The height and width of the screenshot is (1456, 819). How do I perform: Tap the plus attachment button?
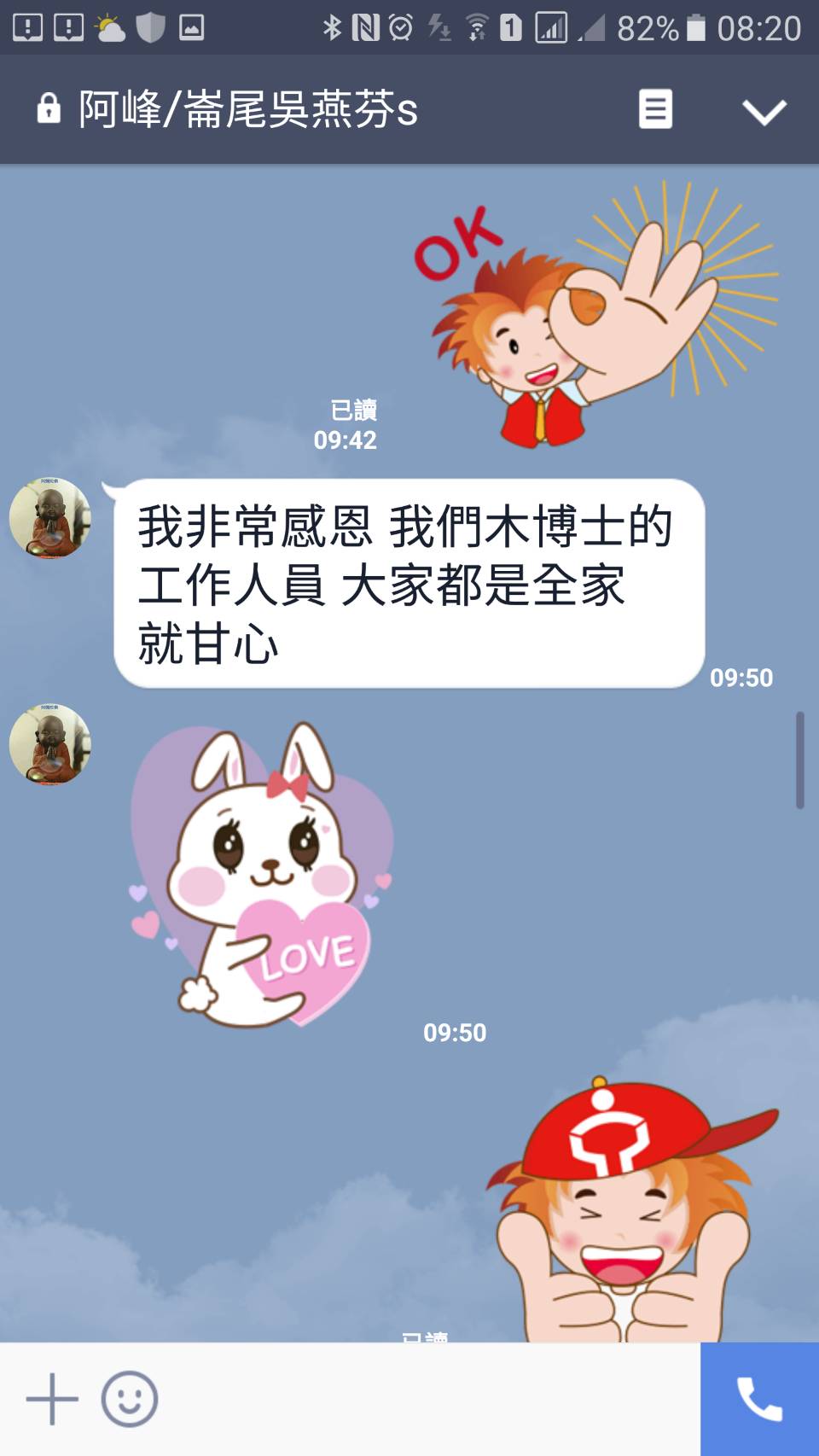pos(52,1399)
